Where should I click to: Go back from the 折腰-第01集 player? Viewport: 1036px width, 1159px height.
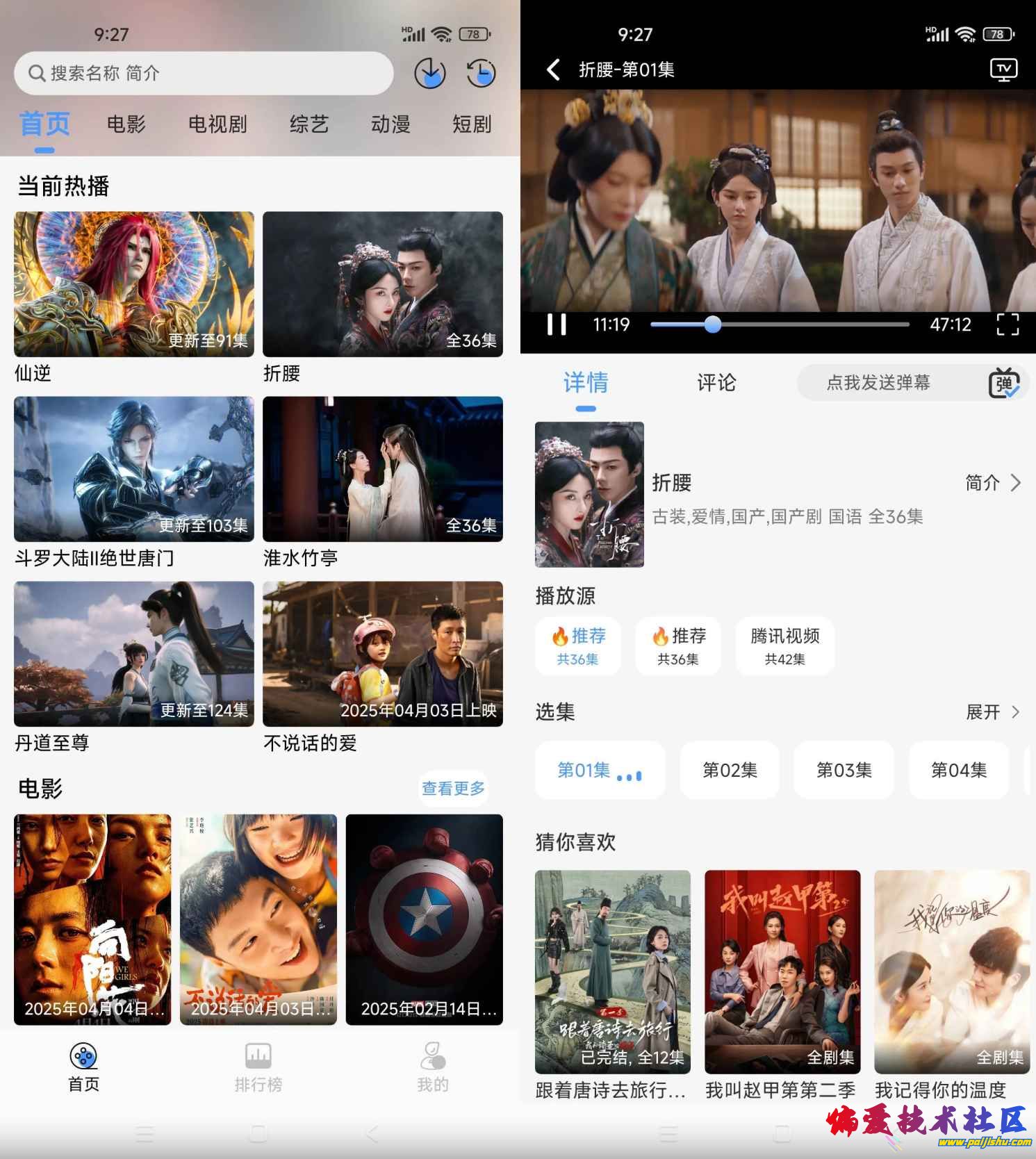coord(554,69)
